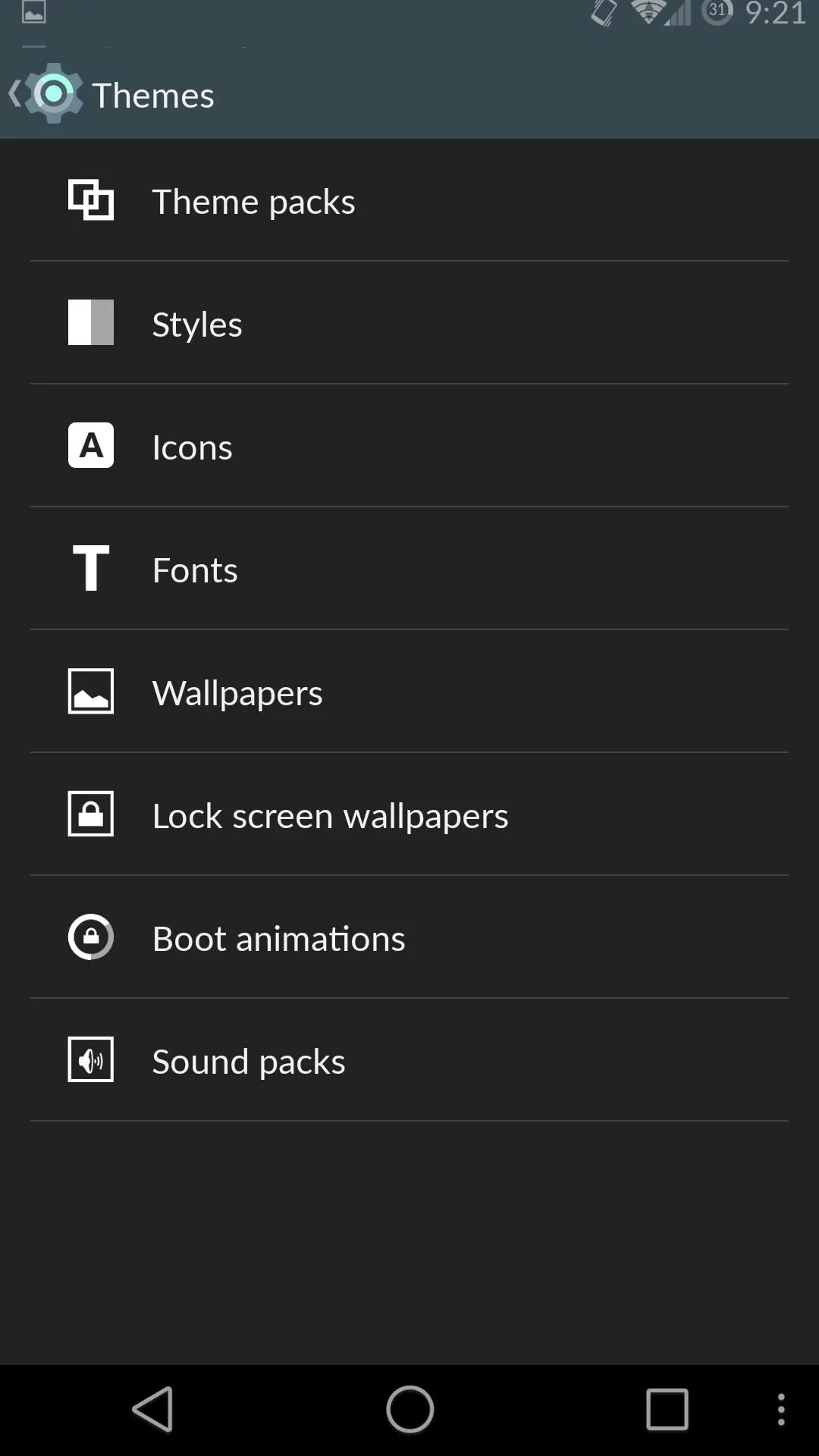Select the Icons row
Viewport: 819px width, 1456px height.
click(x=409, y=446)
